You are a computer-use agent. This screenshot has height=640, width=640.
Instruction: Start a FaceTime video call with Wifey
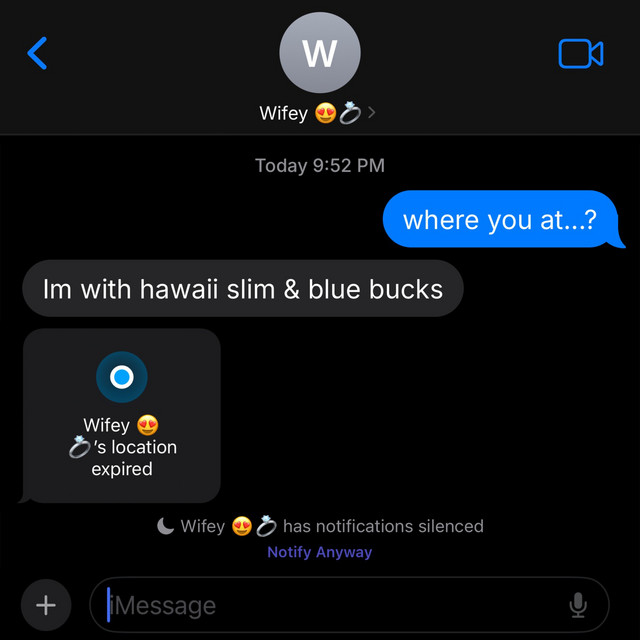pyautogui.click(x=580, y=53)
